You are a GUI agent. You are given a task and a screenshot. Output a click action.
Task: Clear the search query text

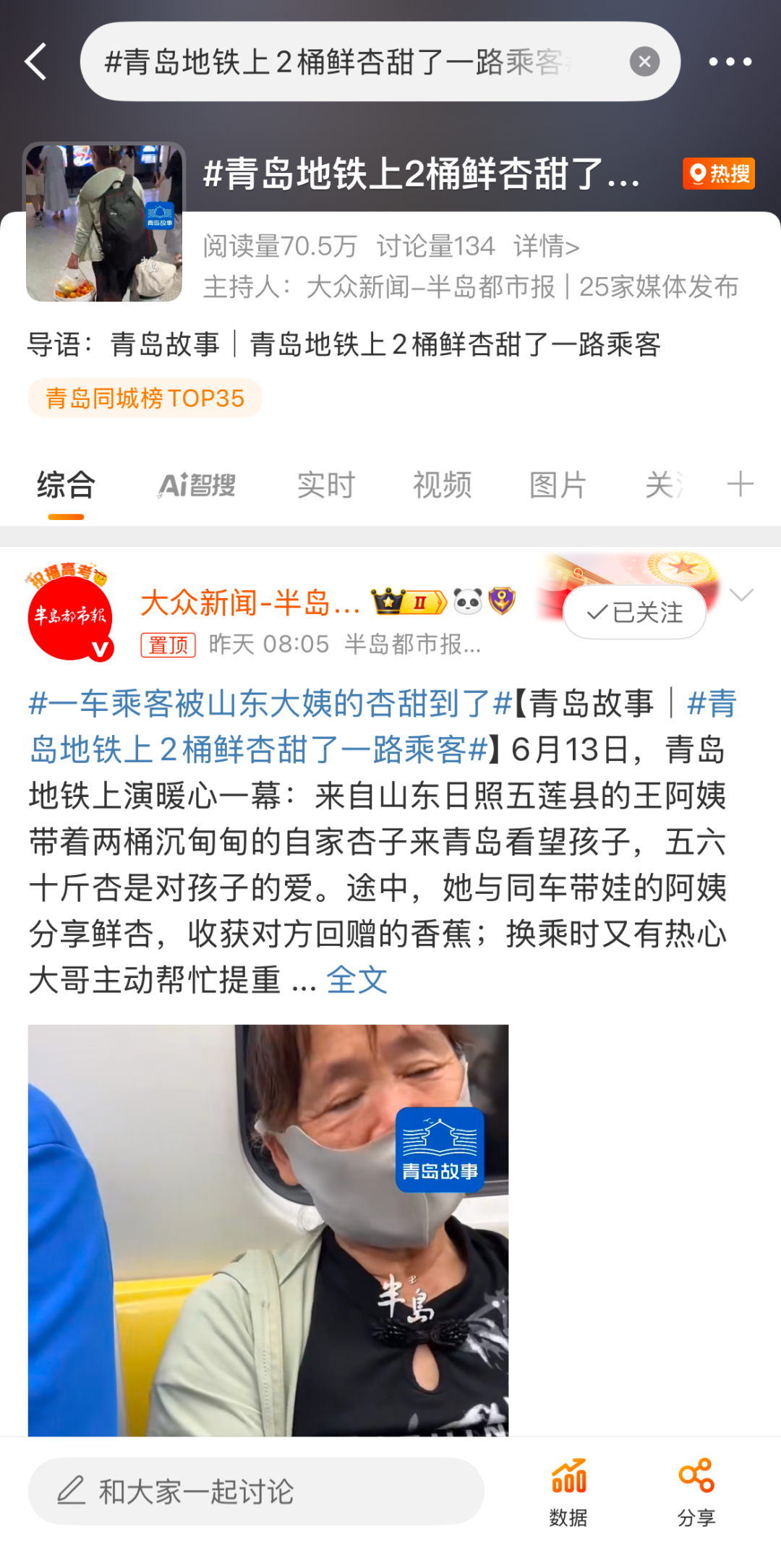pos(644,61)
